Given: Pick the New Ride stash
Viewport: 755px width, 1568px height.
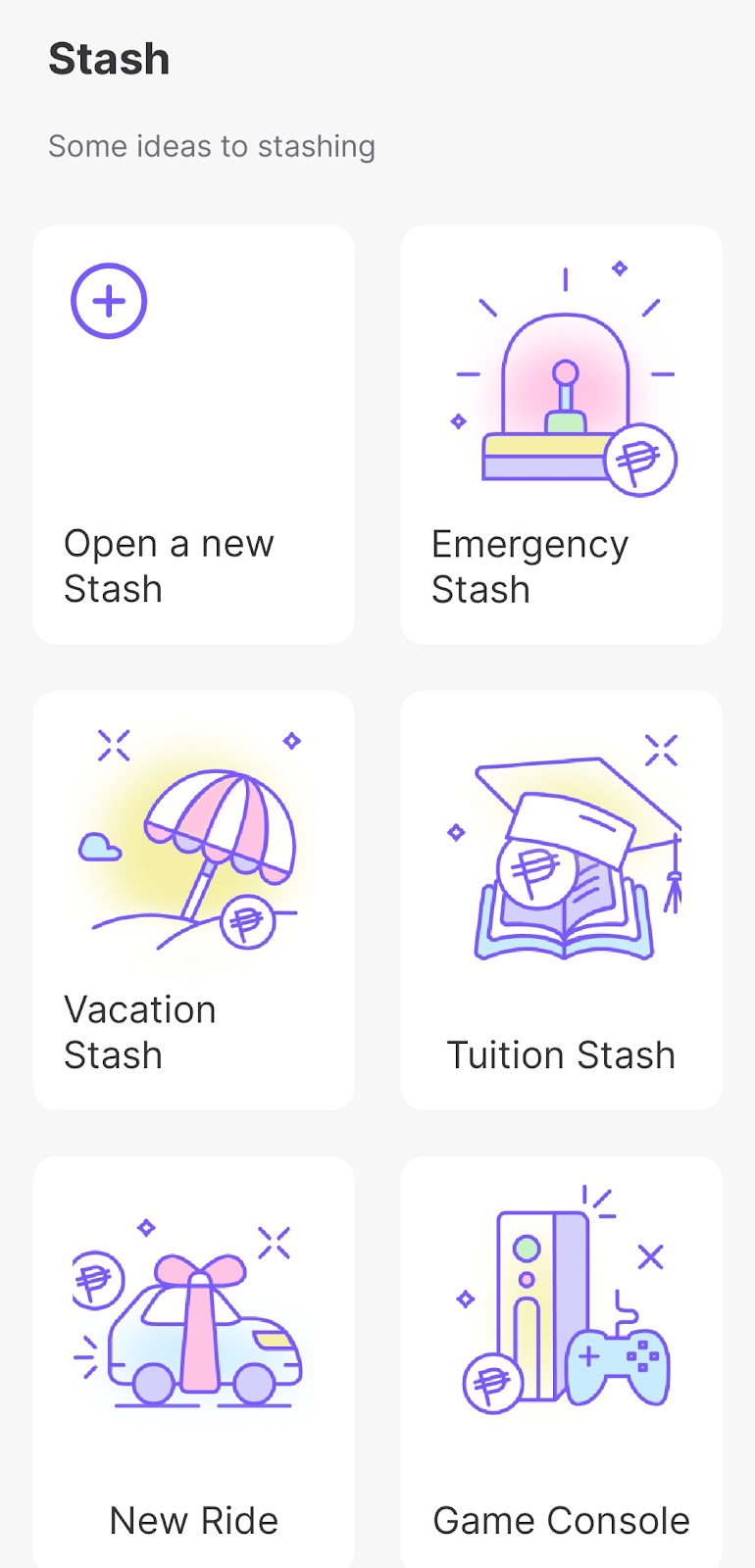Looking at the screenshot, I should (x=193, y=1362).
